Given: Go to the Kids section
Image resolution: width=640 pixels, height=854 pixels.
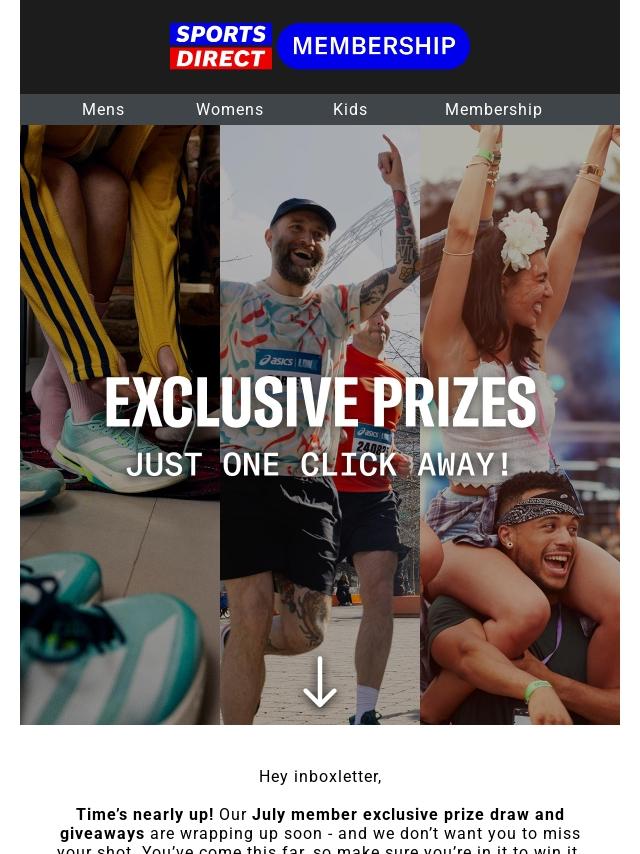Looking at the screenshot, I should (350, 110).
